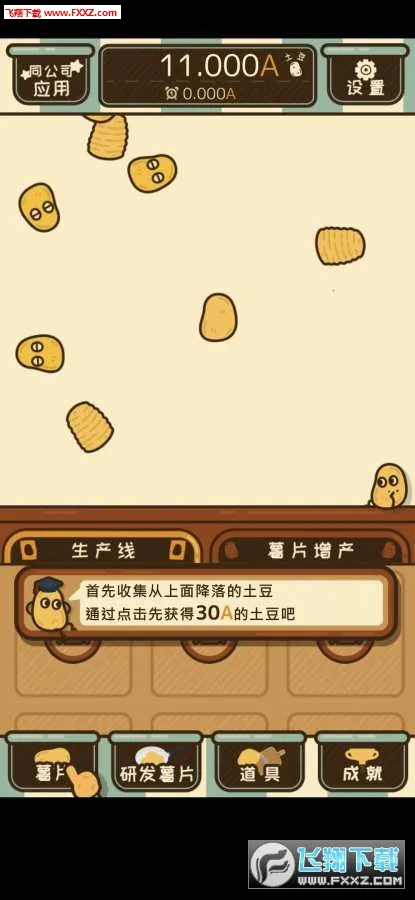Open the 薯片 section
Image resolution: width=415 pixels, height=900 pixels.
pos(52,763)
